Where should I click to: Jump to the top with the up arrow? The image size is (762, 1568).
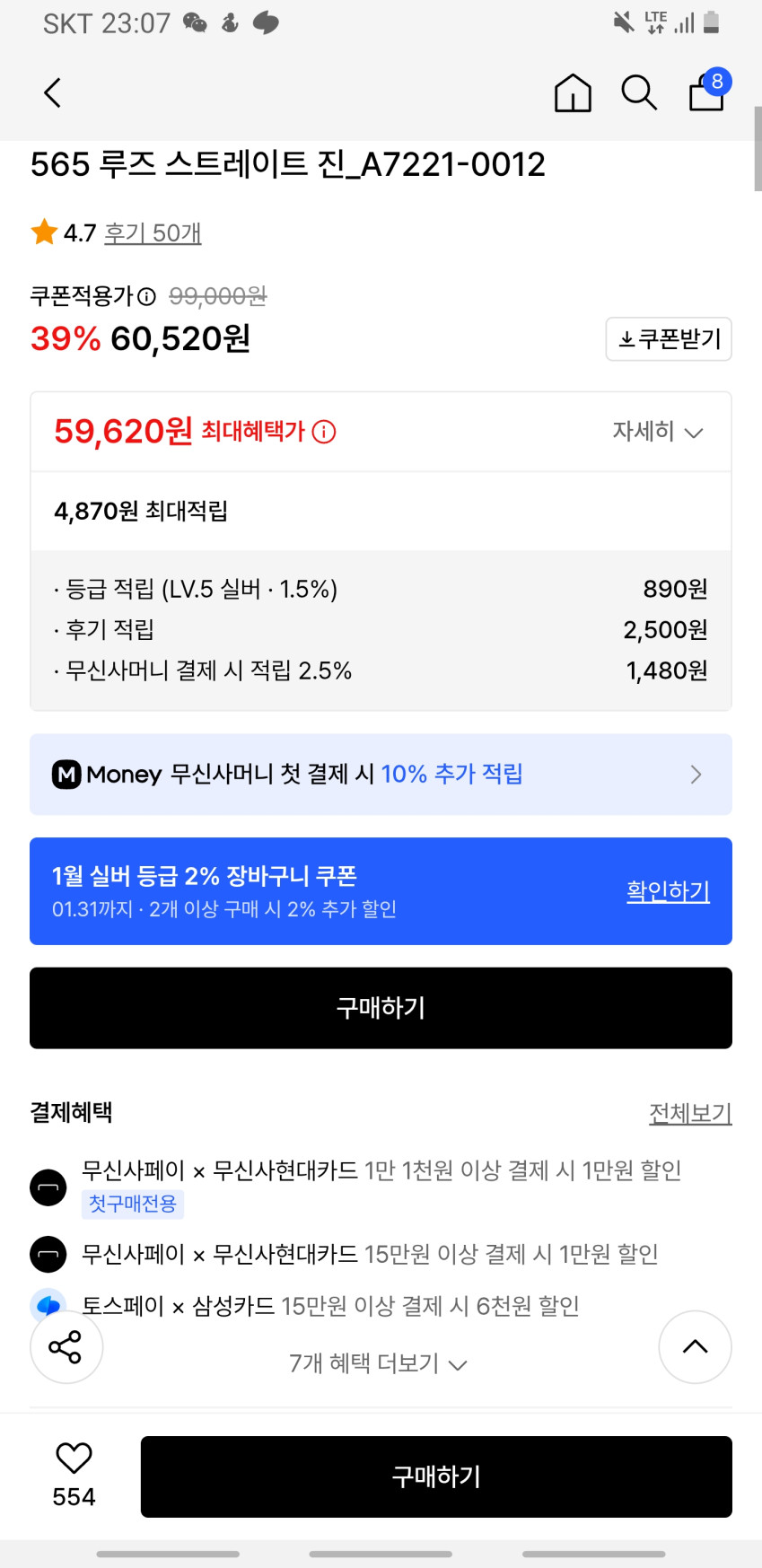tap(696, 1347)
